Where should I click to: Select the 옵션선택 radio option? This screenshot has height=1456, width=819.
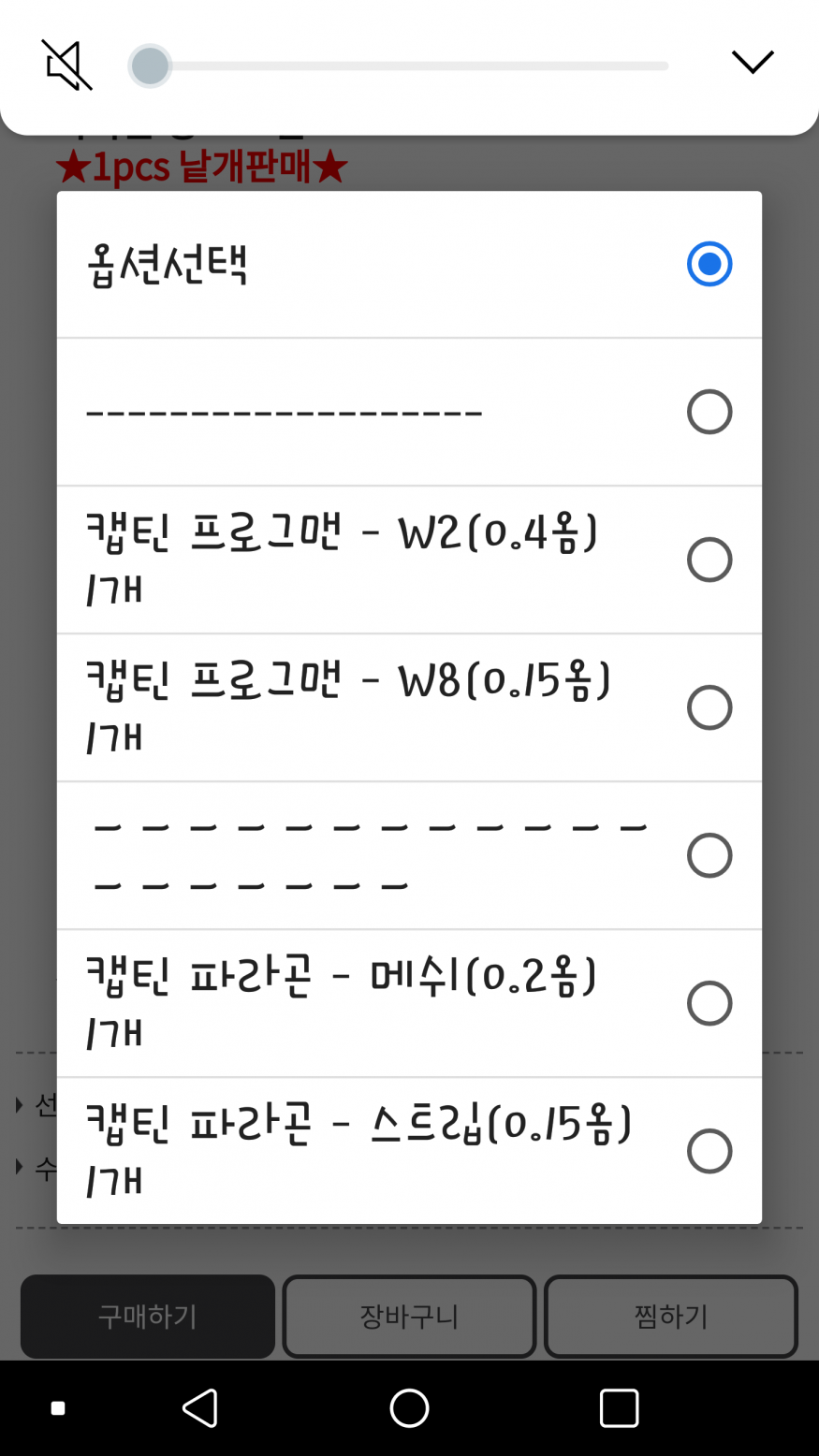tap(409, 264)
